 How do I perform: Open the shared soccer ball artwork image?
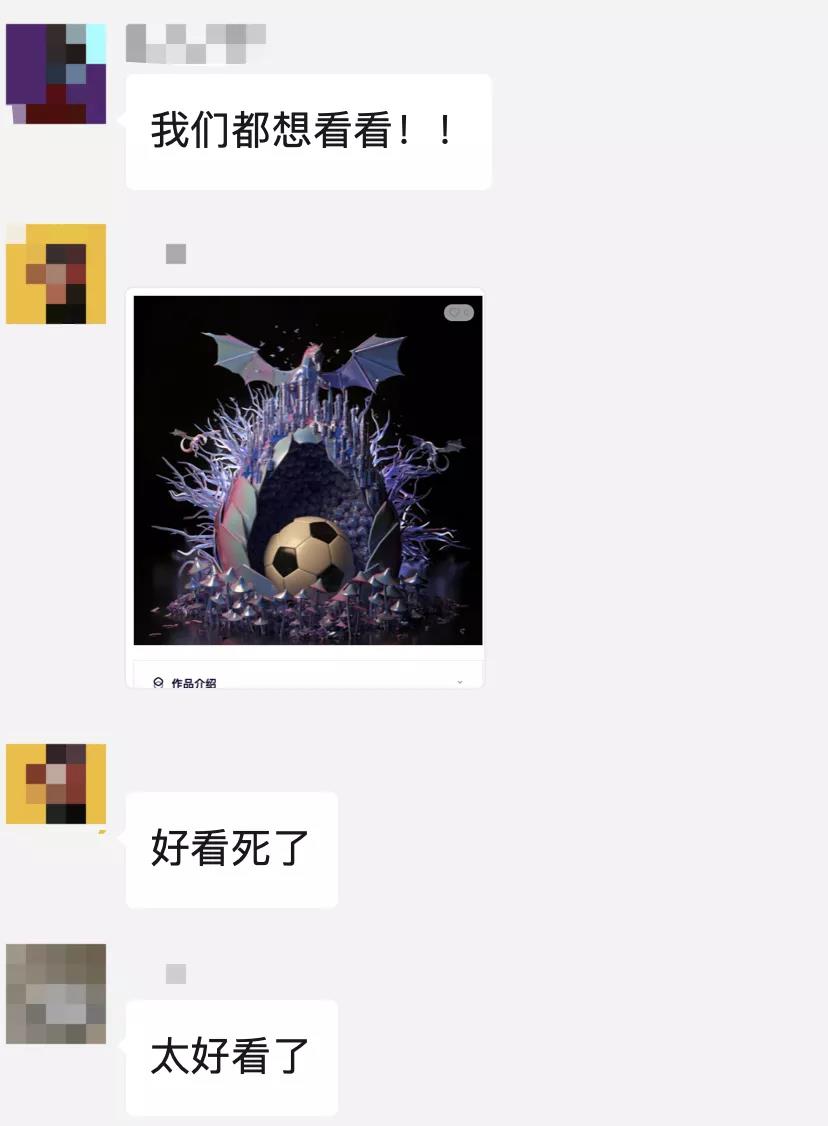point(307,470)
